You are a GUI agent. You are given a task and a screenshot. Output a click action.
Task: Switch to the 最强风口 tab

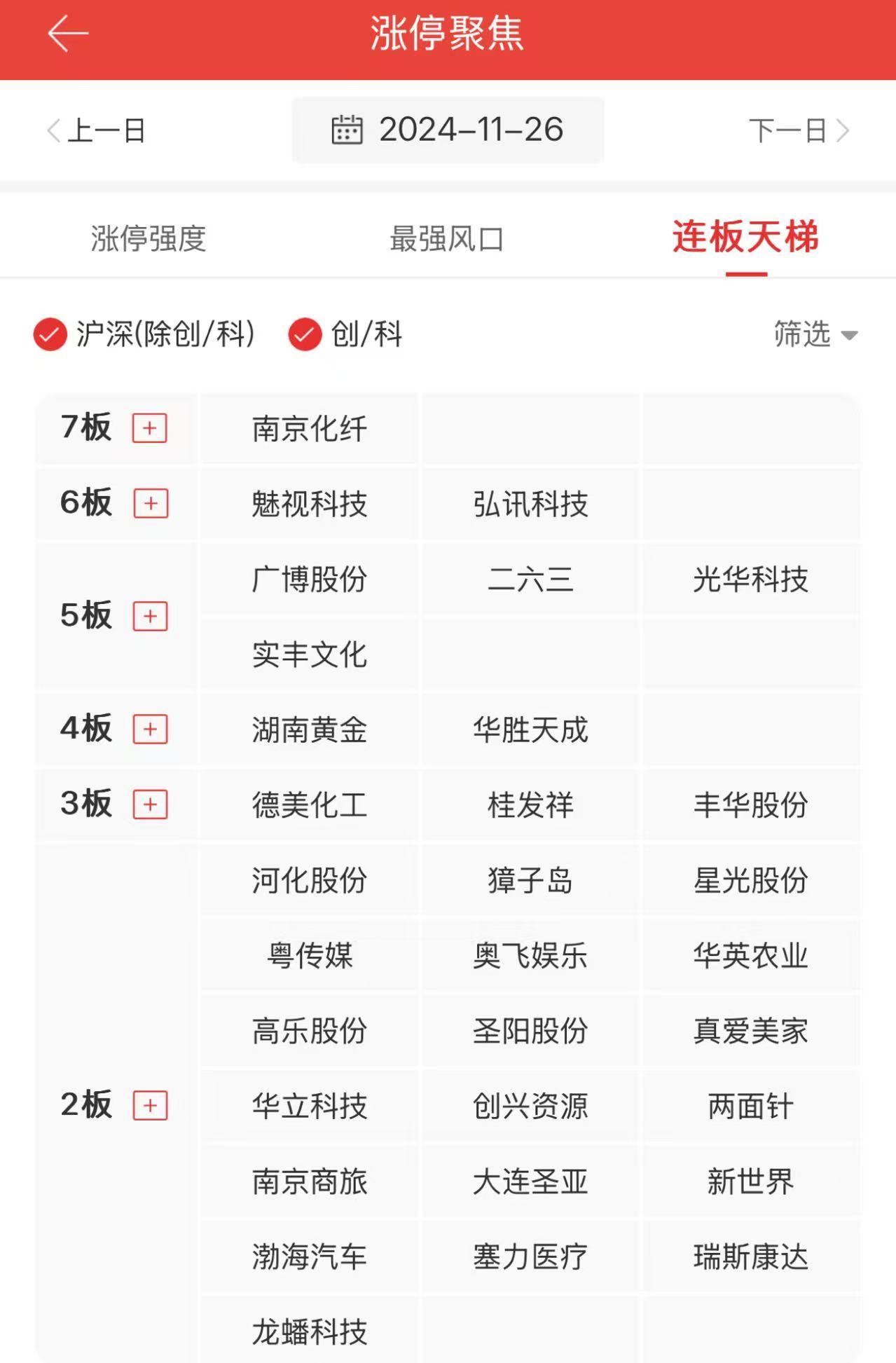click(448, 239)
